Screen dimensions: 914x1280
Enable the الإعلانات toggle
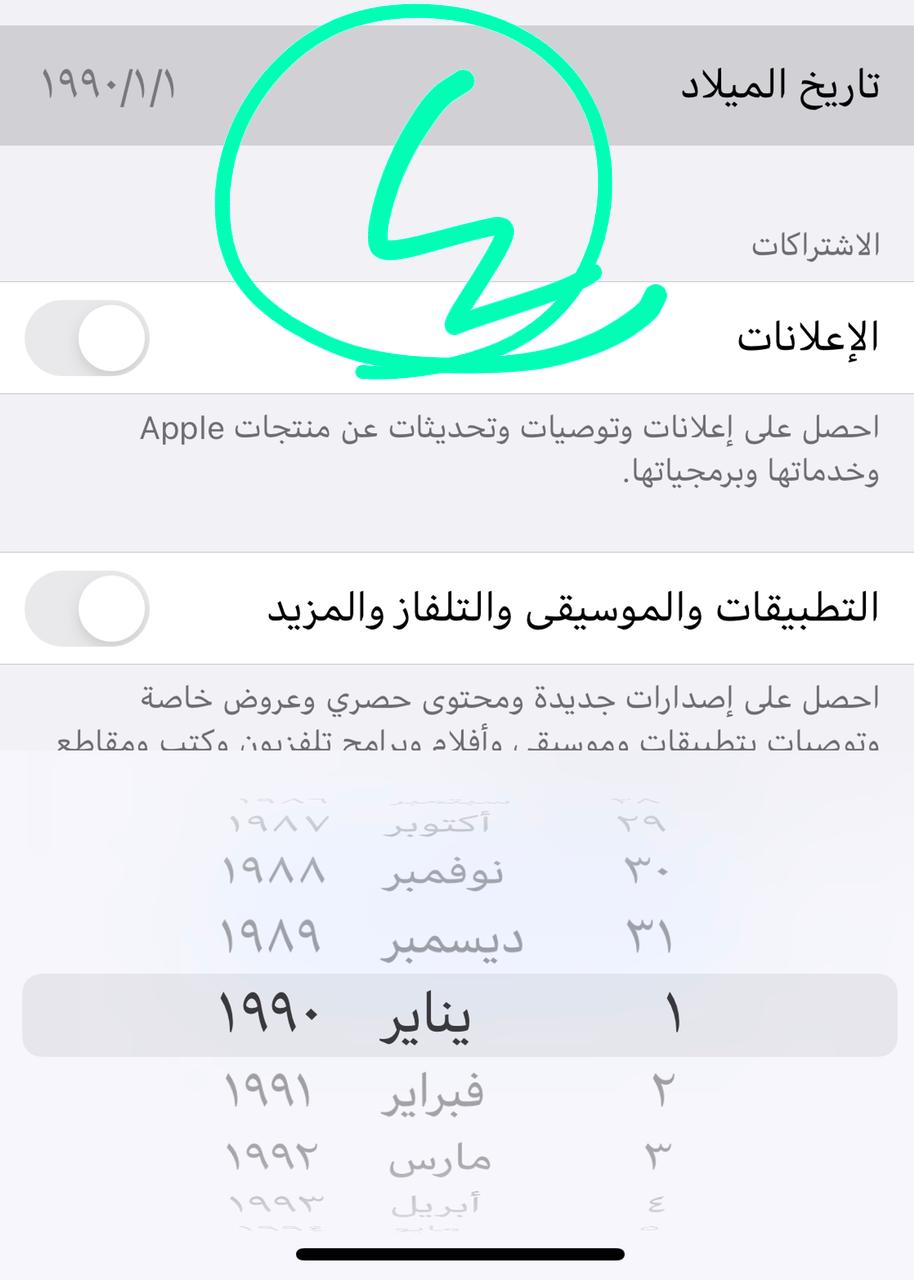click(87, 338)
